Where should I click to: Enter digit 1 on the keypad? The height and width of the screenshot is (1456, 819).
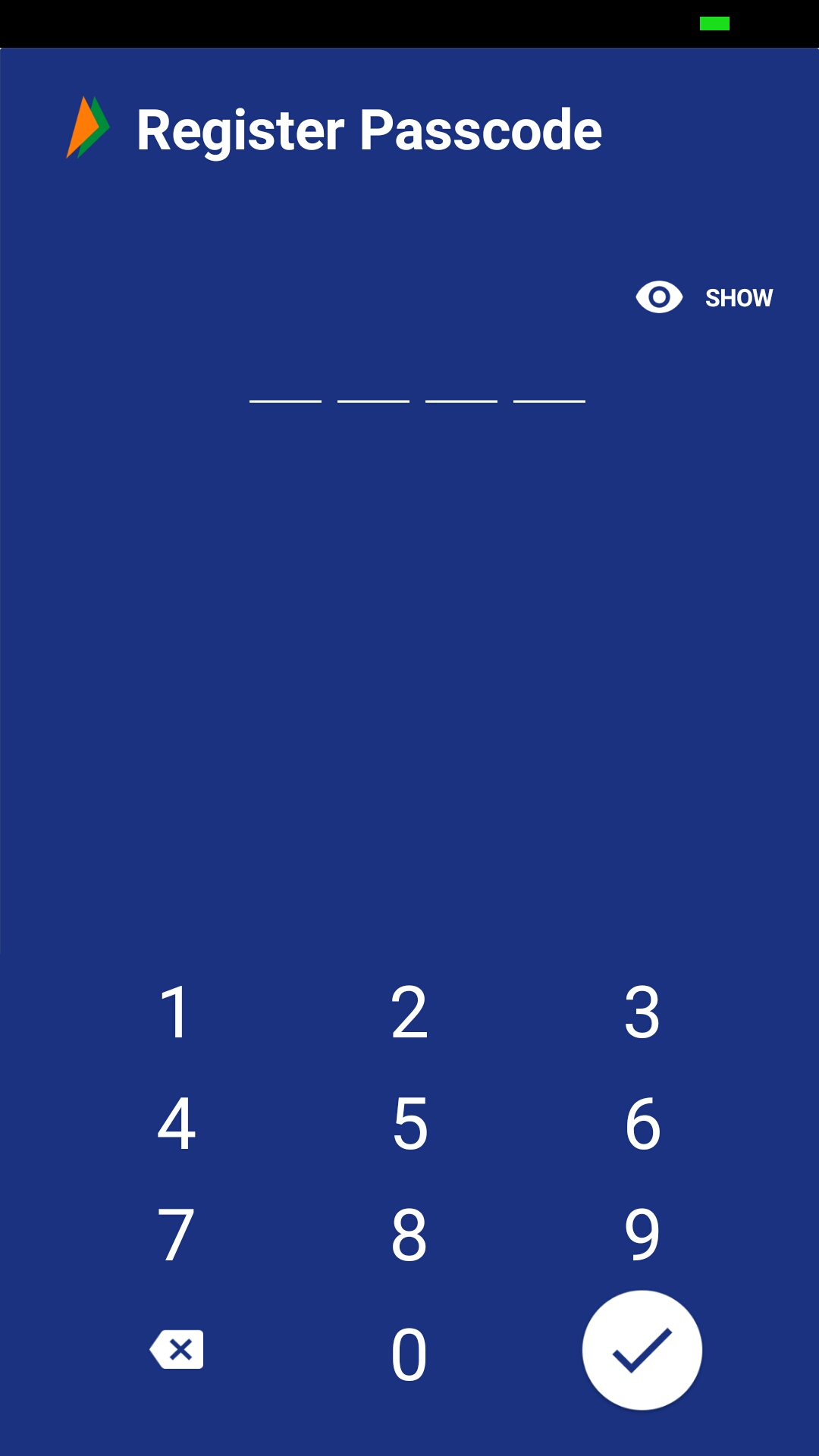pos(175,1012)
